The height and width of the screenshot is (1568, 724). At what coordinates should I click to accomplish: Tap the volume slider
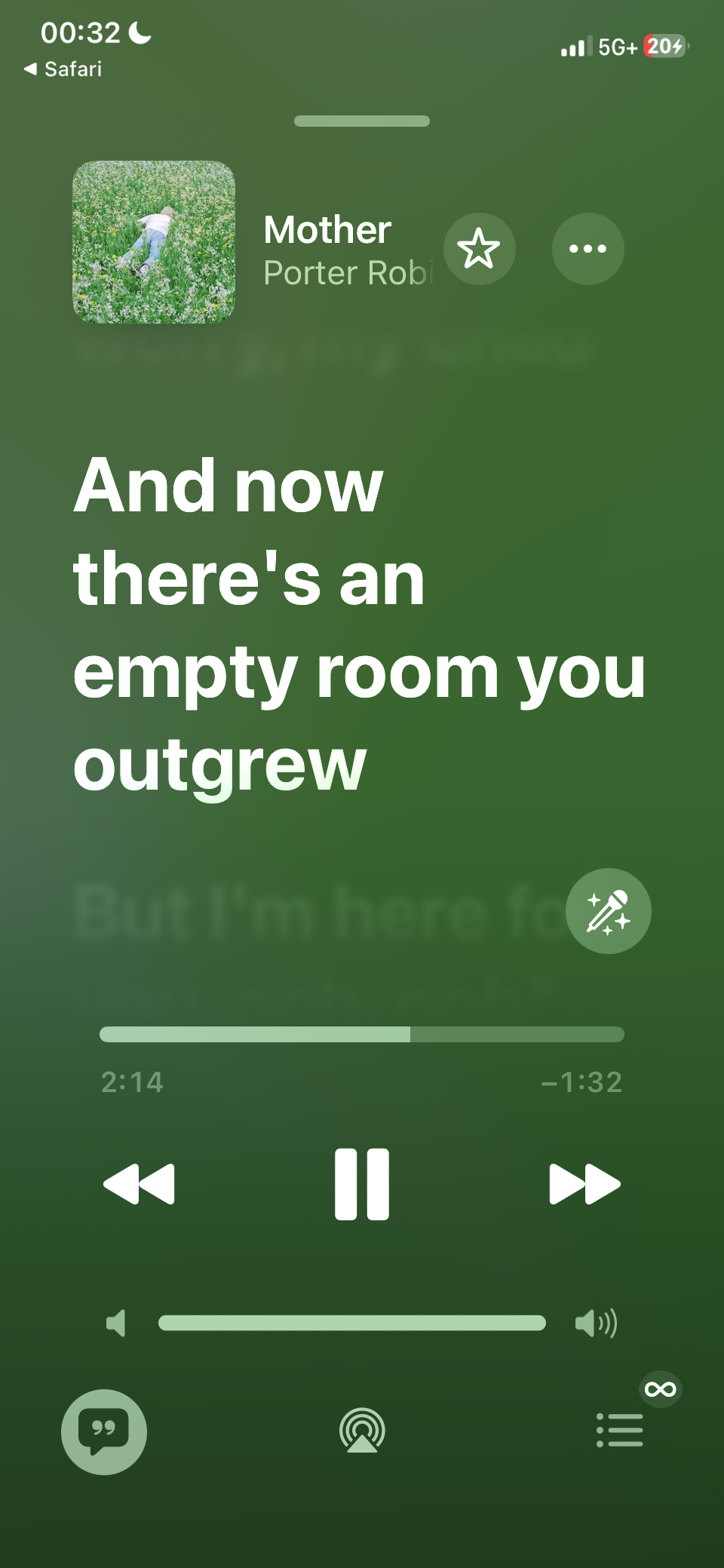point(351,1323)
